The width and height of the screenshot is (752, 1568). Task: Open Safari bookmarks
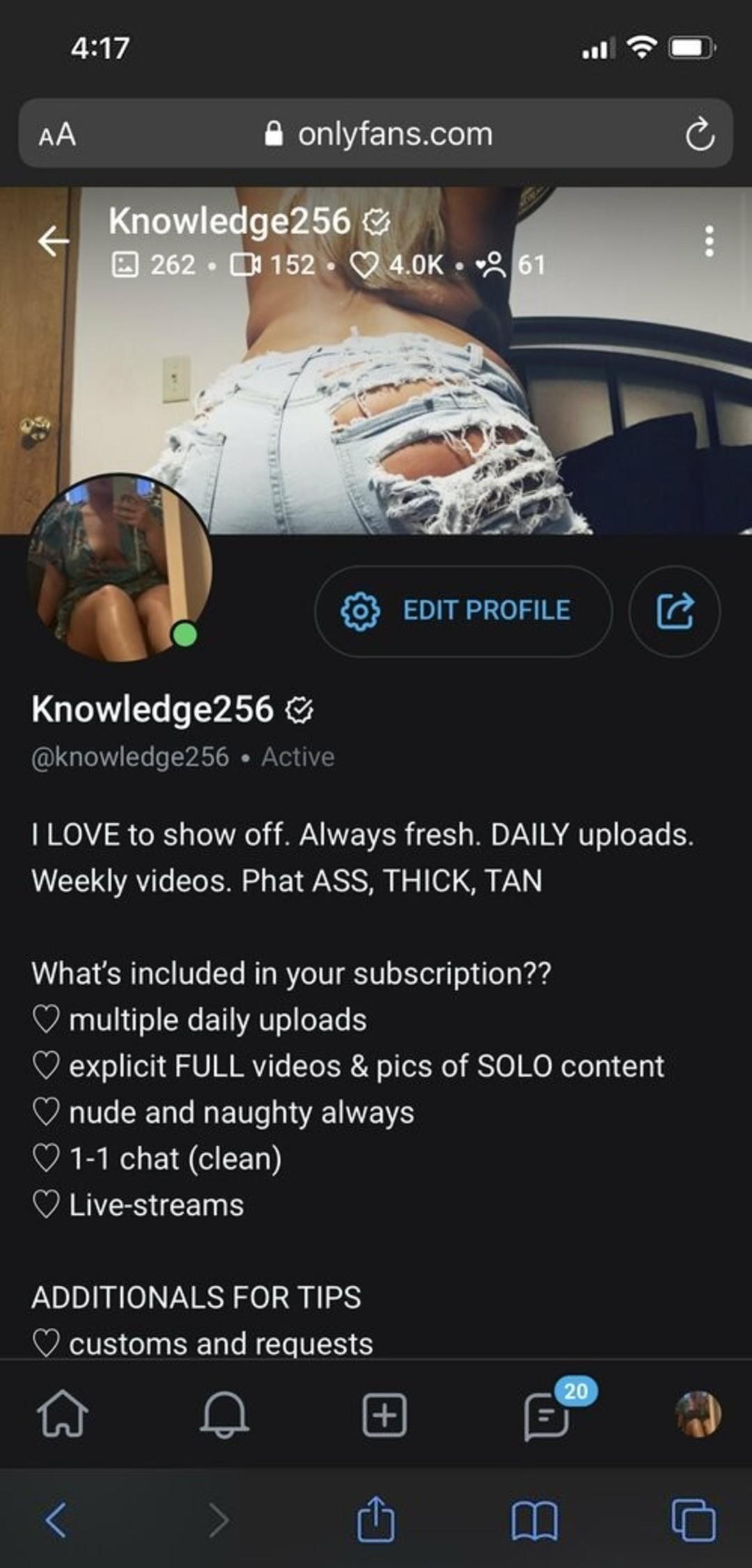[x=534, y=1520]
